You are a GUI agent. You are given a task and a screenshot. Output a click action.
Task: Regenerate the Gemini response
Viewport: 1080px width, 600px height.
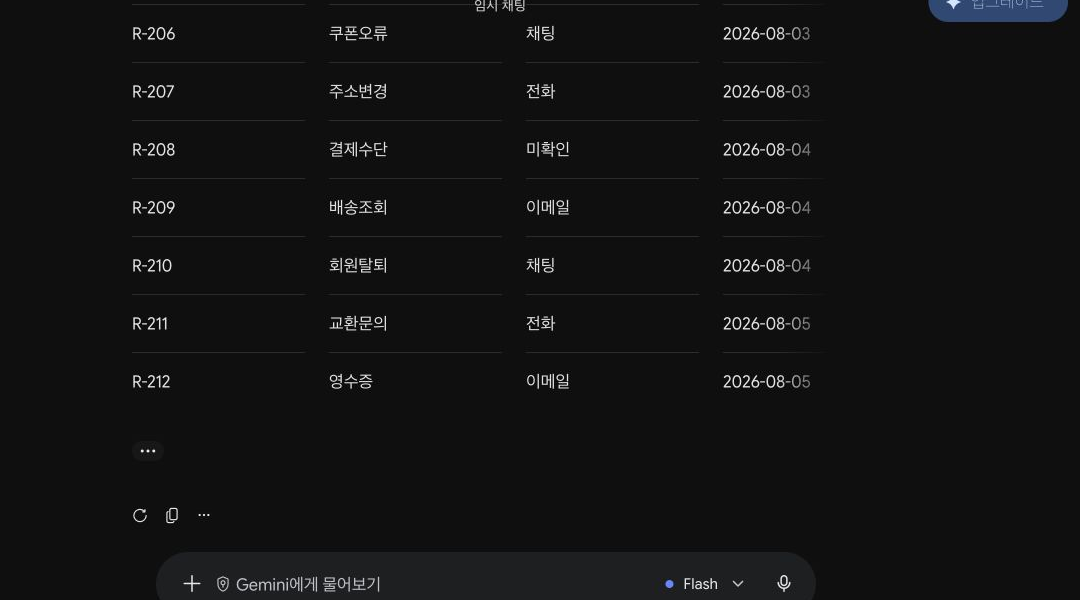coord(140,515)
